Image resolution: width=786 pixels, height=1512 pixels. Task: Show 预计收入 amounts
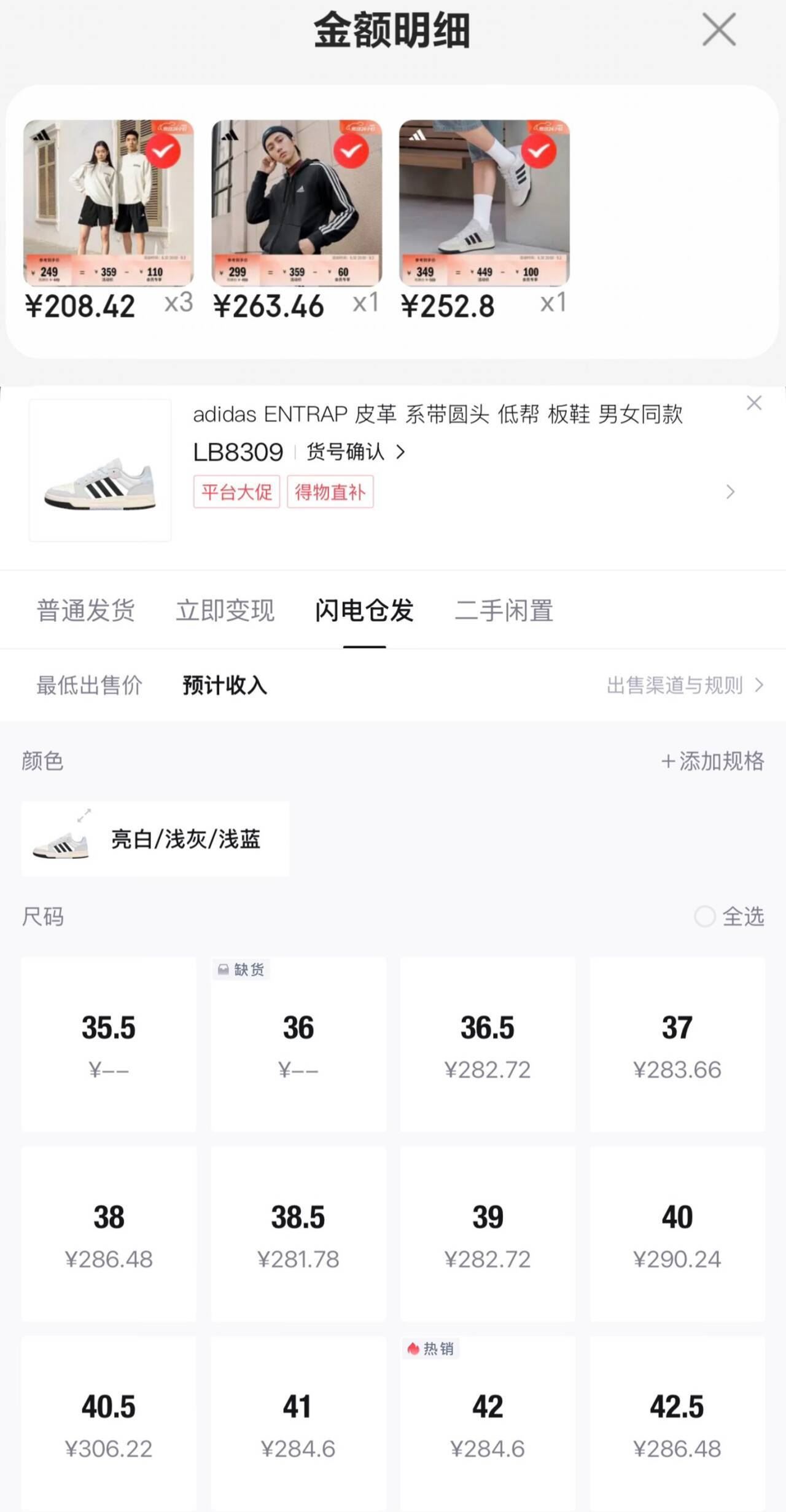click(x=225, y=685)
